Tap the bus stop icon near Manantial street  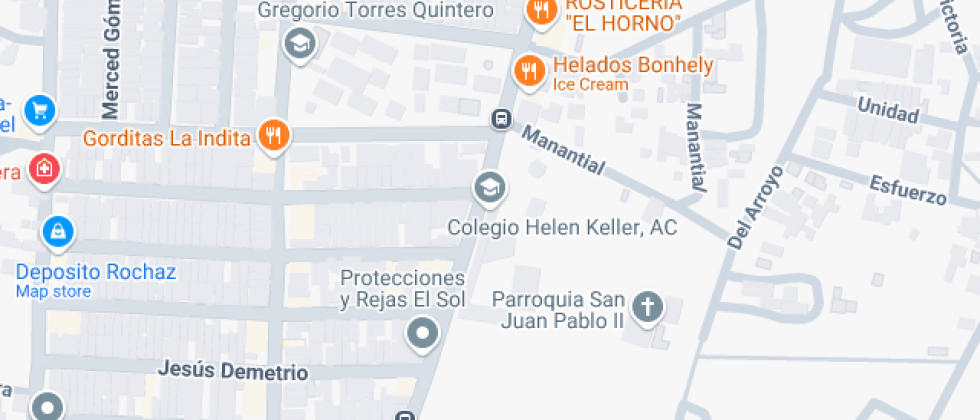(x=500, y=119)
